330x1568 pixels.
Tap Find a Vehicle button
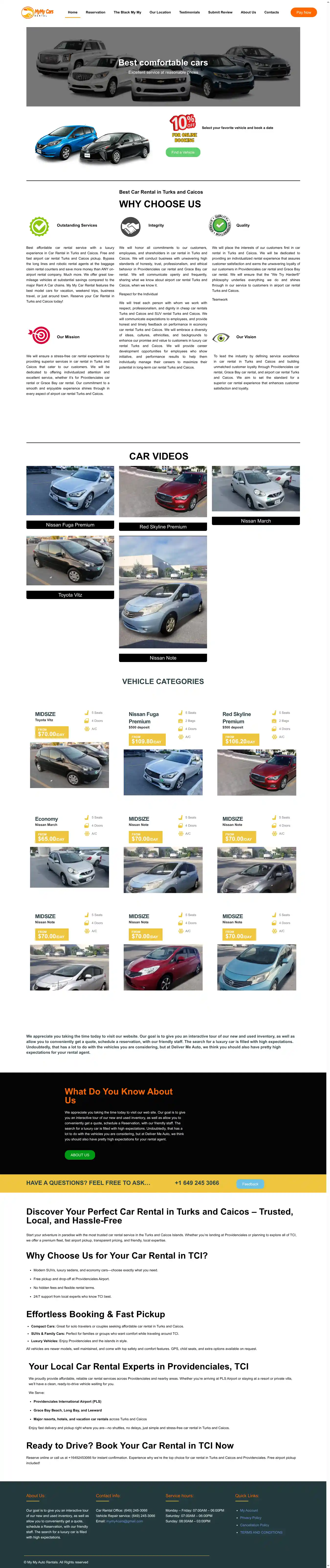[183, 152]
